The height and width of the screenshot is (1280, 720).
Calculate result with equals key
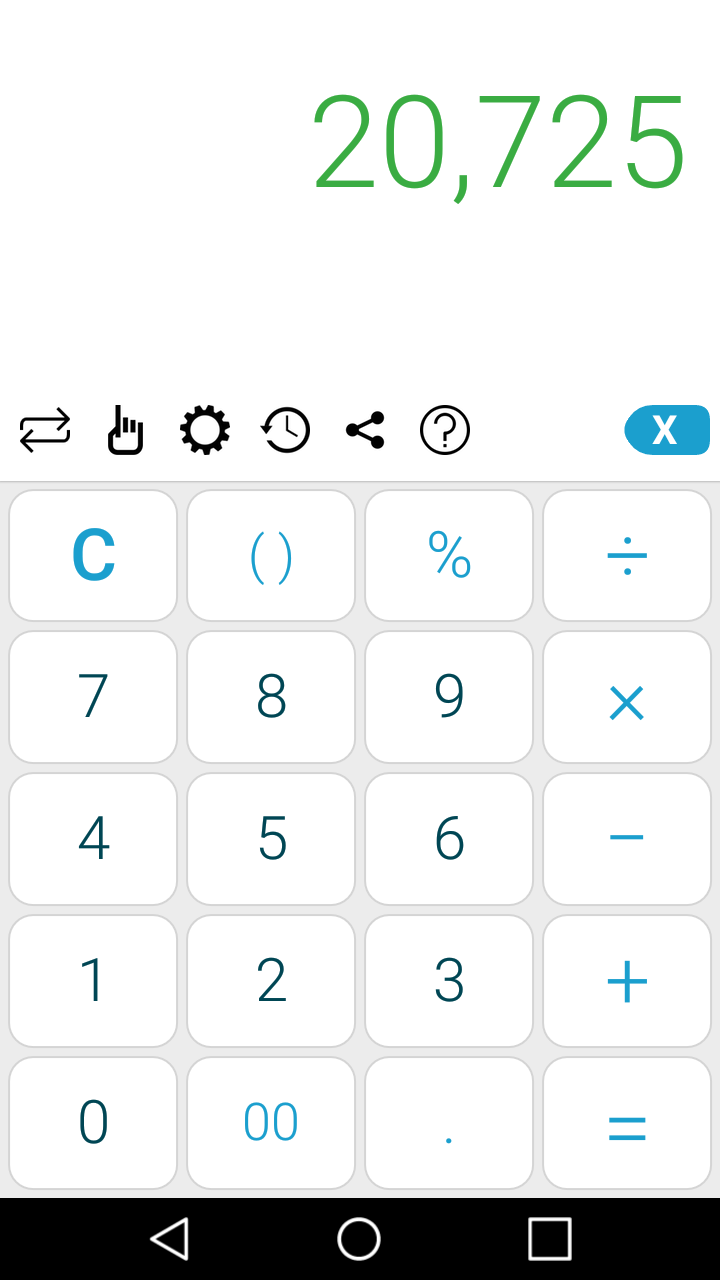pyautogui.click(x=627, y=1123)
